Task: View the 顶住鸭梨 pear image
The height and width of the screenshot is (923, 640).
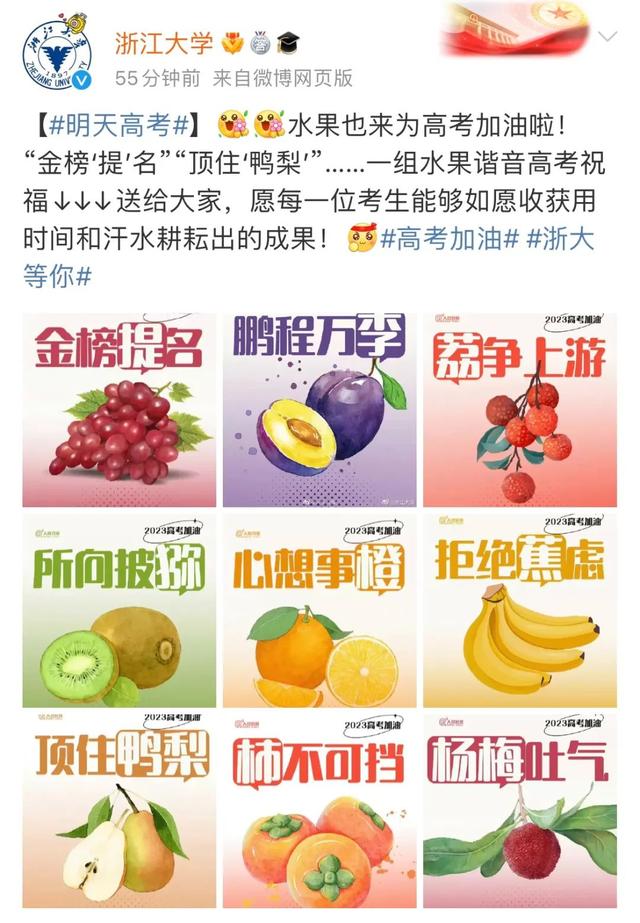Action: tap(118, 810)
